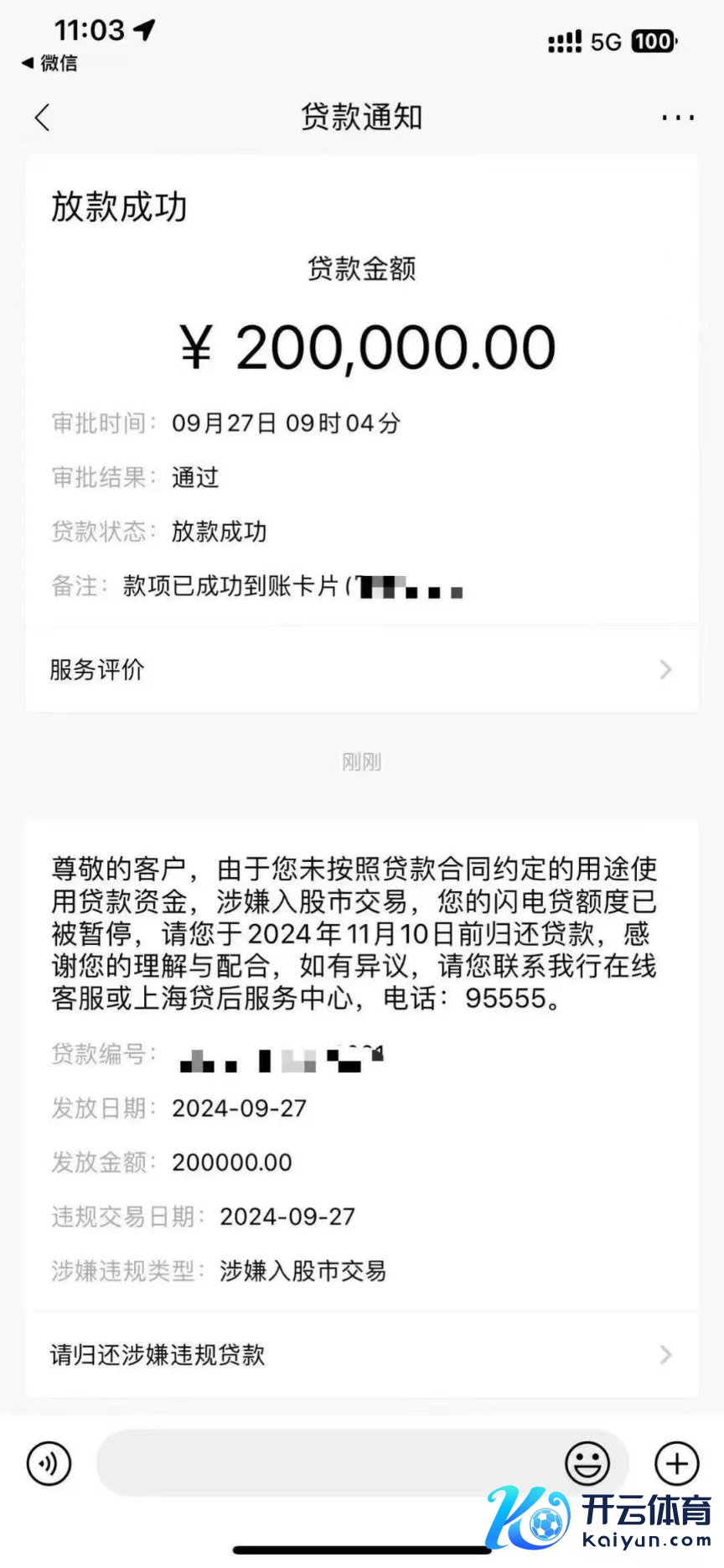Viewport: 724px width, 1568px height.
Task: Open the 服务评价 row
Action: pos(362,669)
